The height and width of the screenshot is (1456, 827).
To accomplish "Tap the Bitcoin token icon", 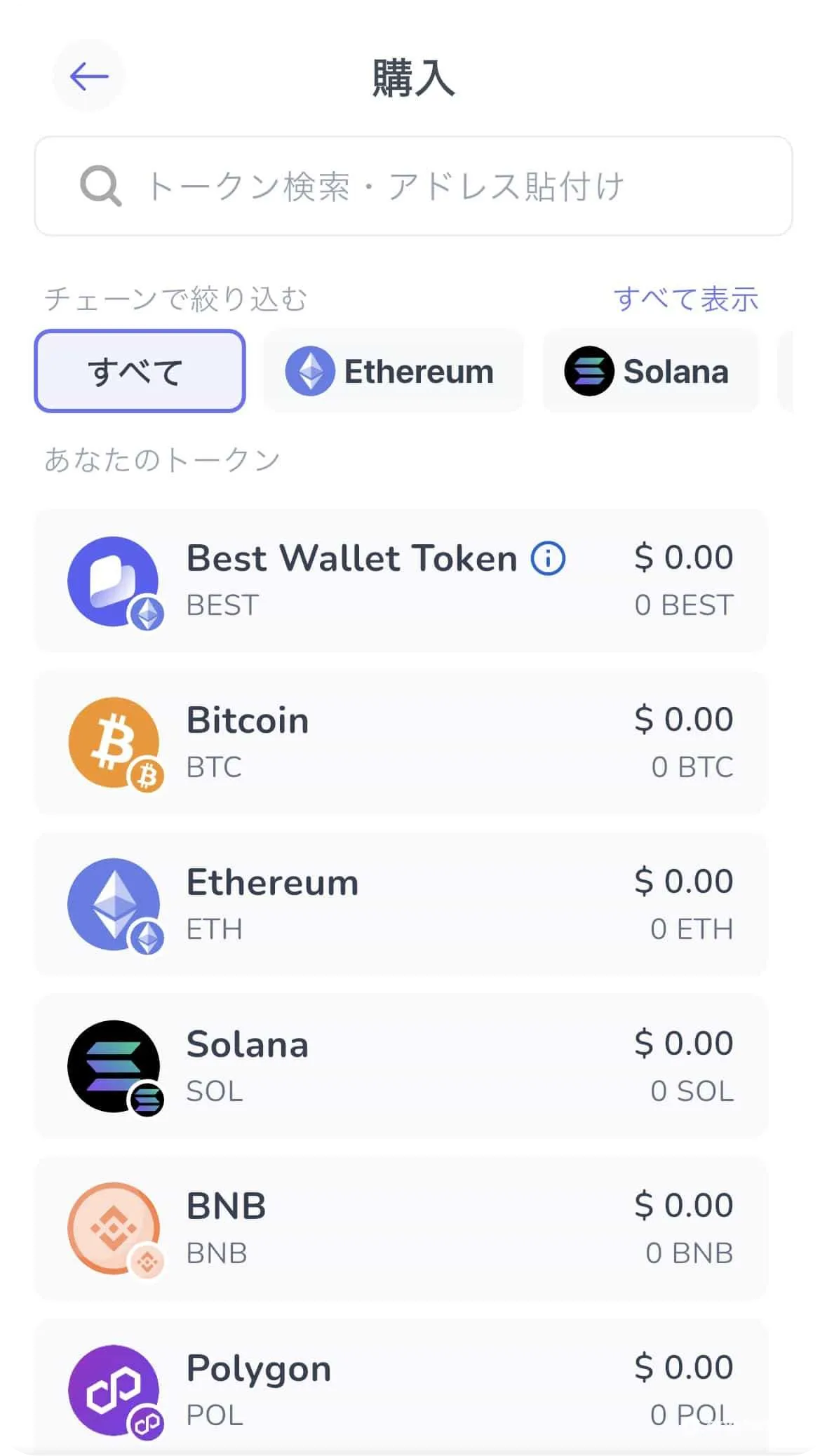I will (114, 742).
